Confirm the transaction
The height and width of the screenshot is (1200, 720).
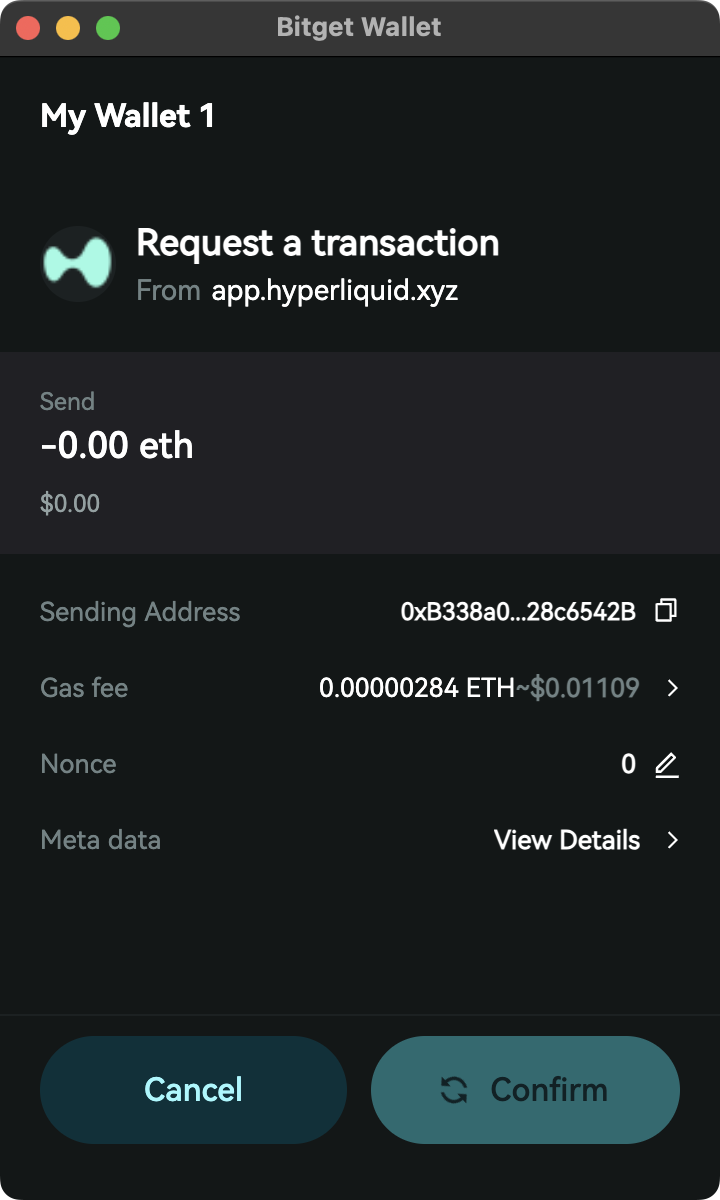tap(525, 1089)
